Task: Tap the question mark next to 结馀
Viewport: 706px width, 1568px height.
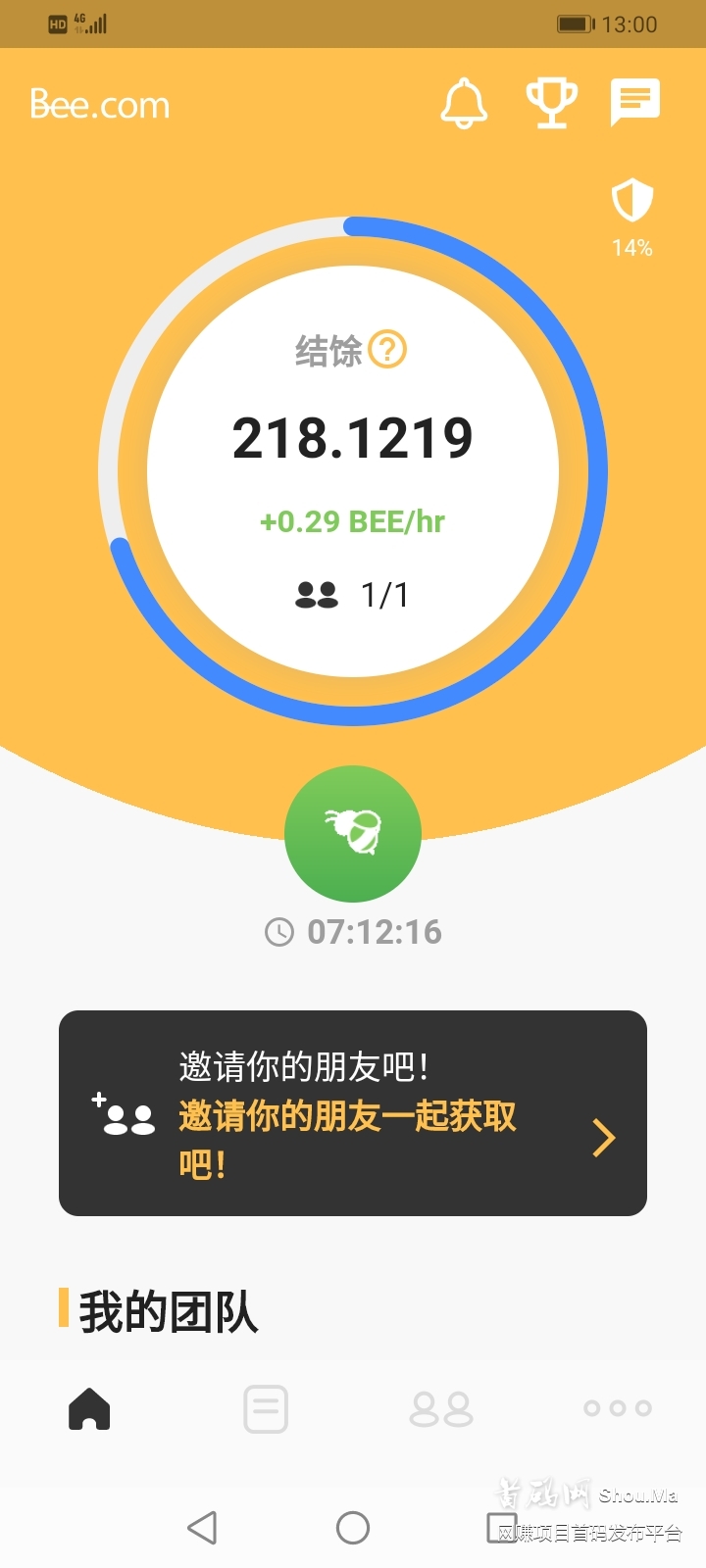Action: [x=386, y=349]
